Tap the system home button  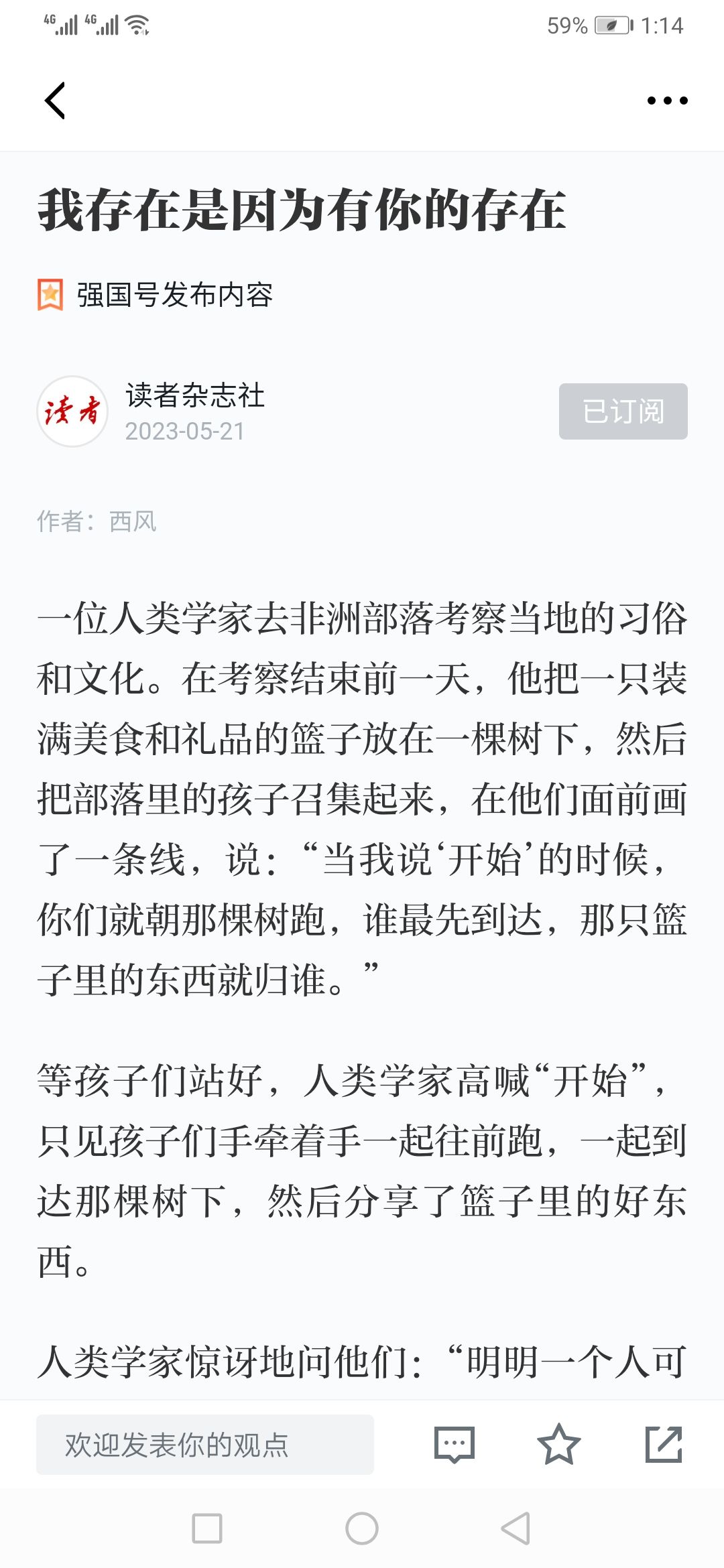pos(362,1528)
